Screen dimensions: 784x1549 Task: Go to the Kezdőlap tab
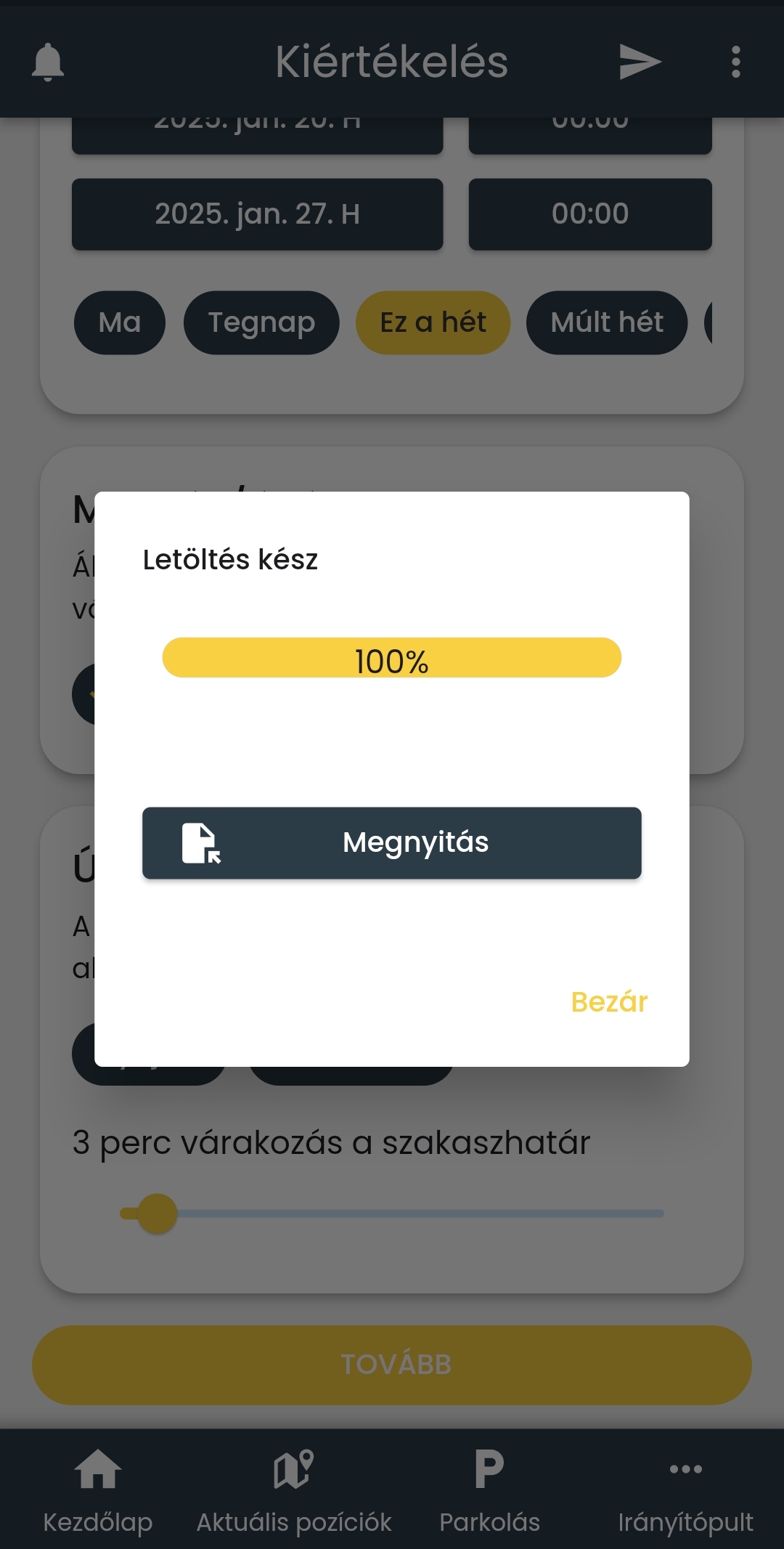pyautogui.click(x=98, y=1490)
